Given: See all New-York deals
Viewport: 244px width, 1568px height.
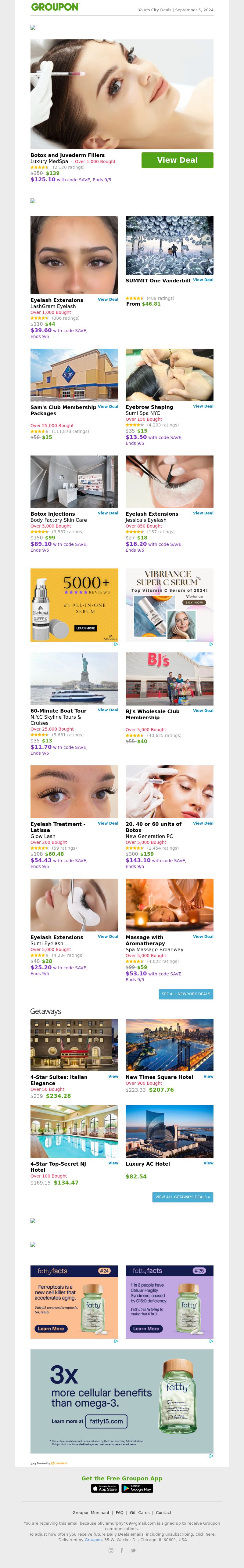Looking at the screenshot, I should pos(185,994).
